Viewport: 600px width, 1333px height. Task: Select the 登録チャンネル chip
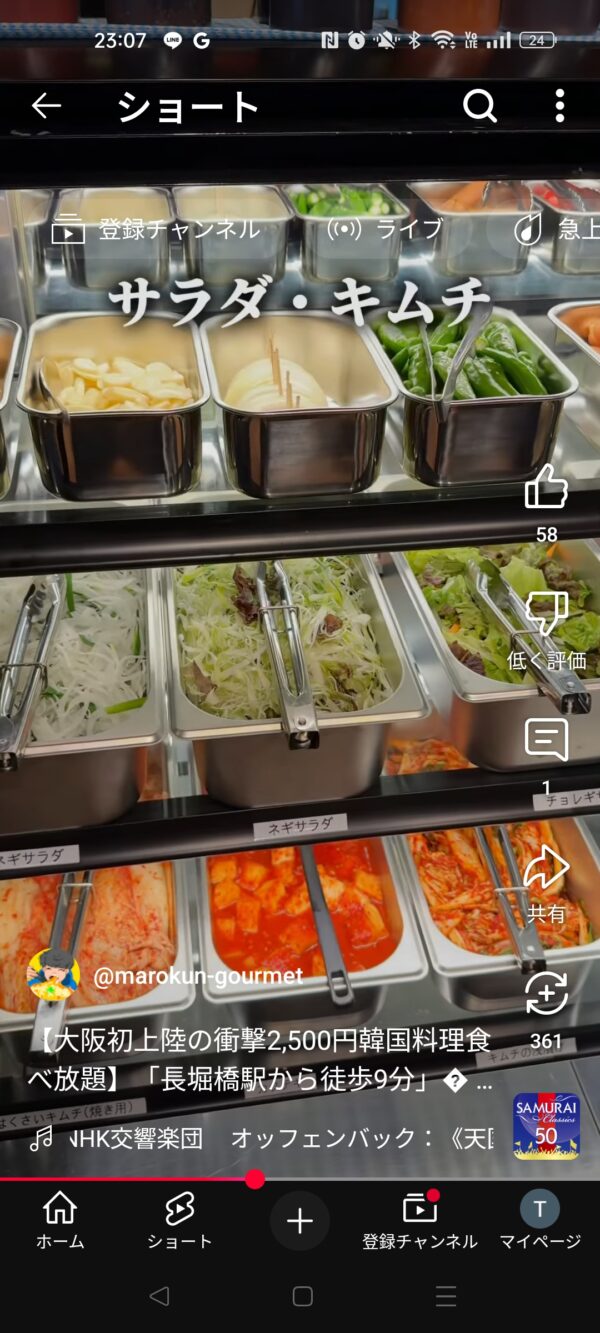click(x=156, y=229)
